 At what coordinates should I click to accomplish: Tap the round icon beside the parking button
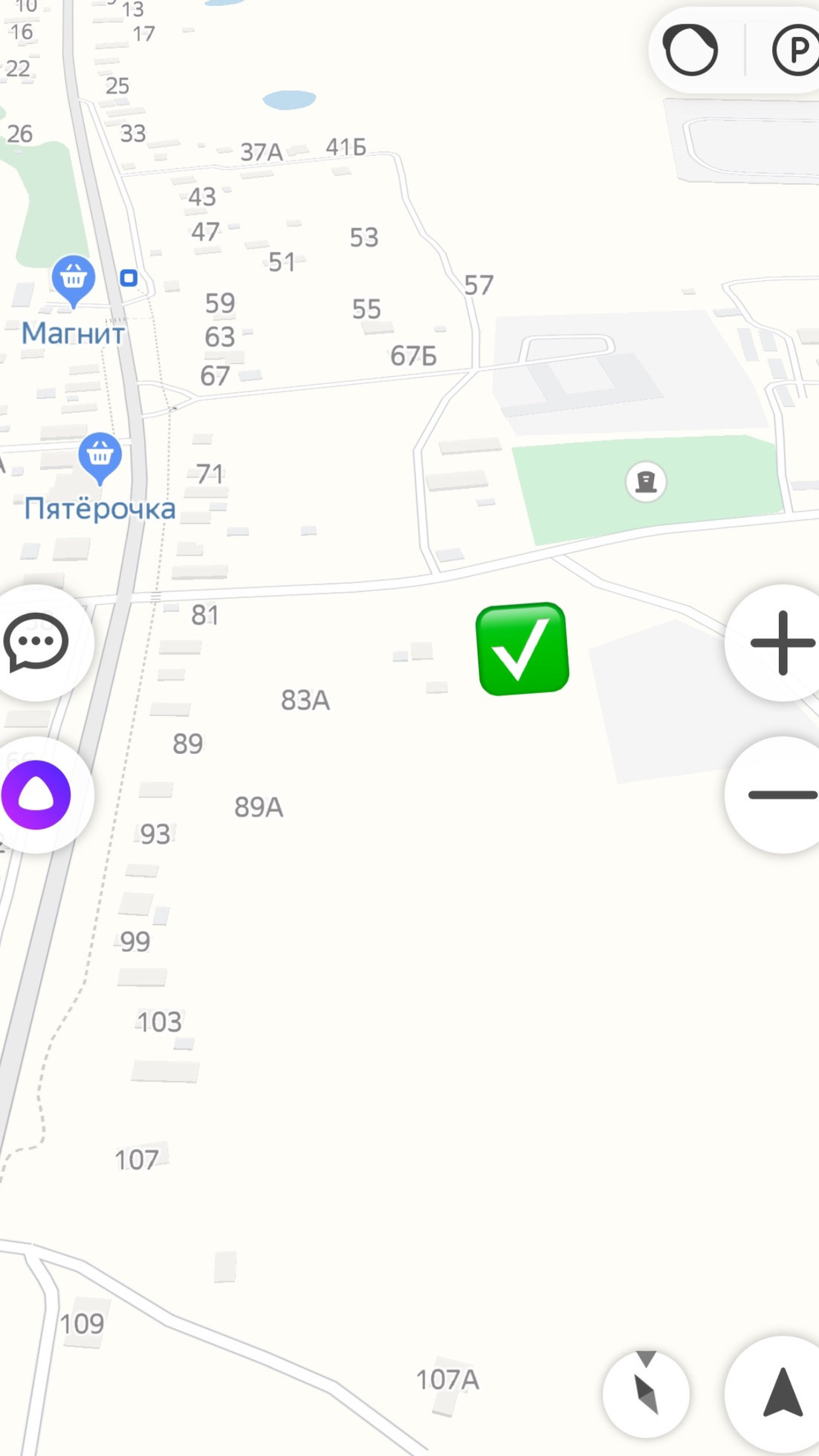click(691, 51)
